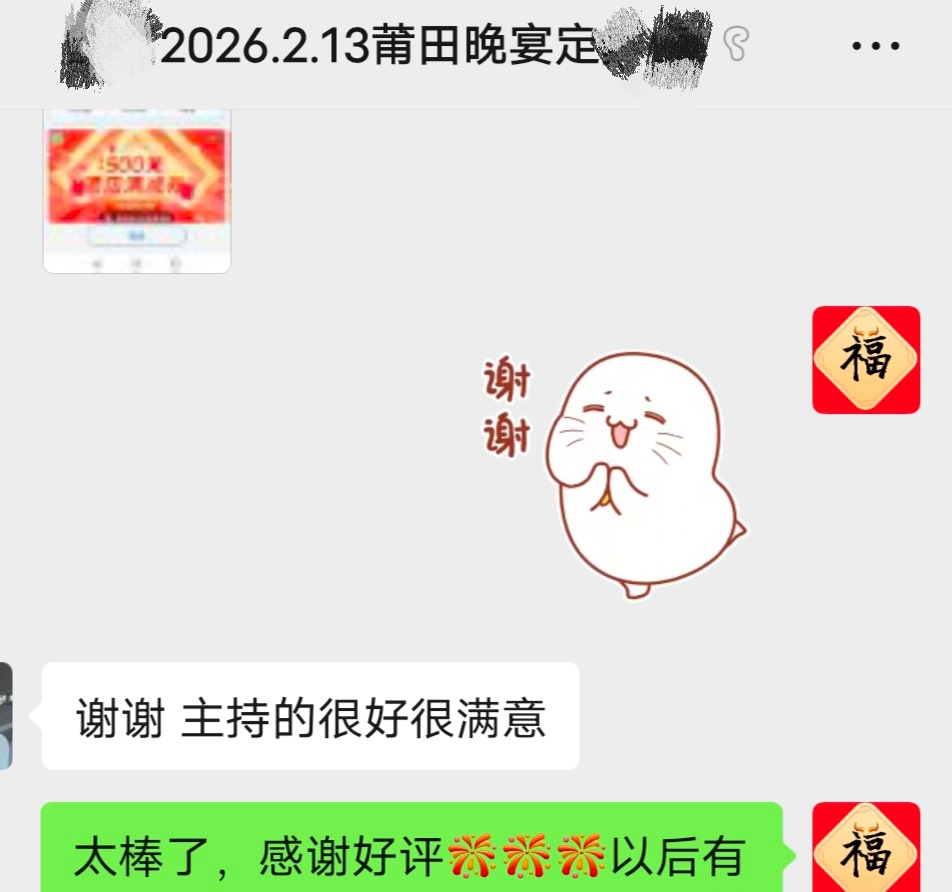Tap the 福 avatar beside the thank-you sticker

pos(865,360)
